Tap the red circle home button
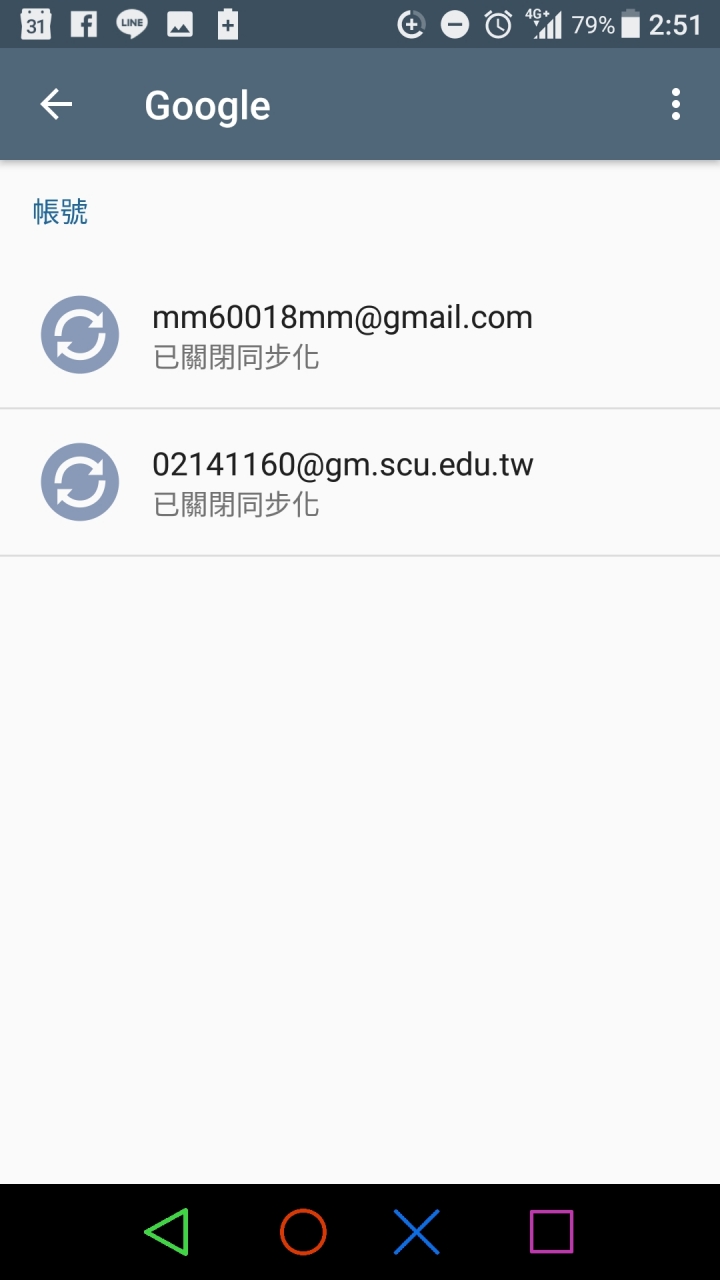Viewport: 720px width, 1280px height. [x=303, y=1232]
